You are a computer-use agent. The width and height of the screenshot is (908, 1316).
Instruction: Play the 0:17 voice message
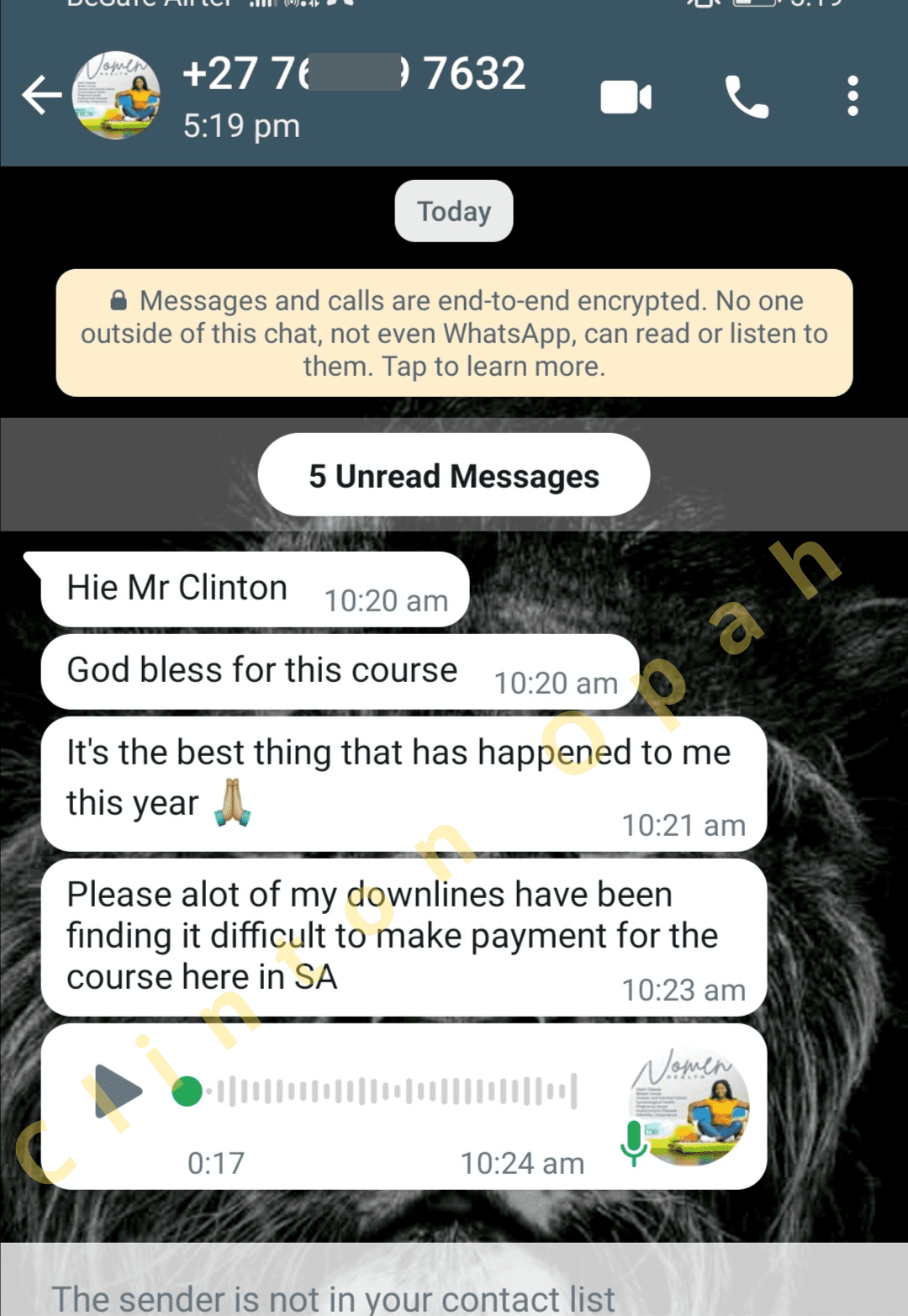pyautogui.click(x=119, y=1091)
